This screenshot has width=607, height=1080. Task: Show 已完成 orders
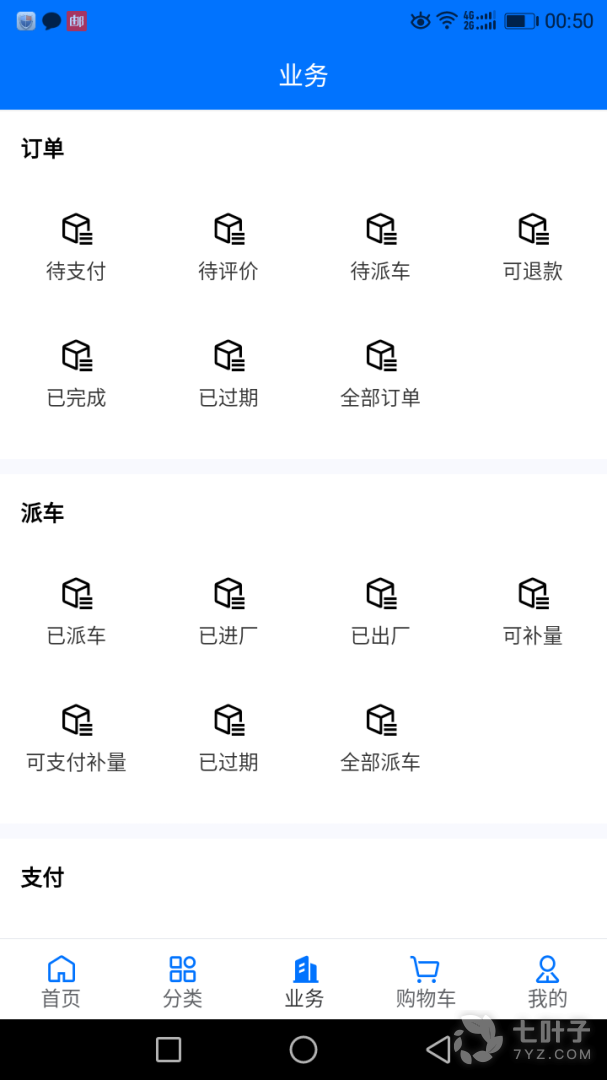(76, 372)
